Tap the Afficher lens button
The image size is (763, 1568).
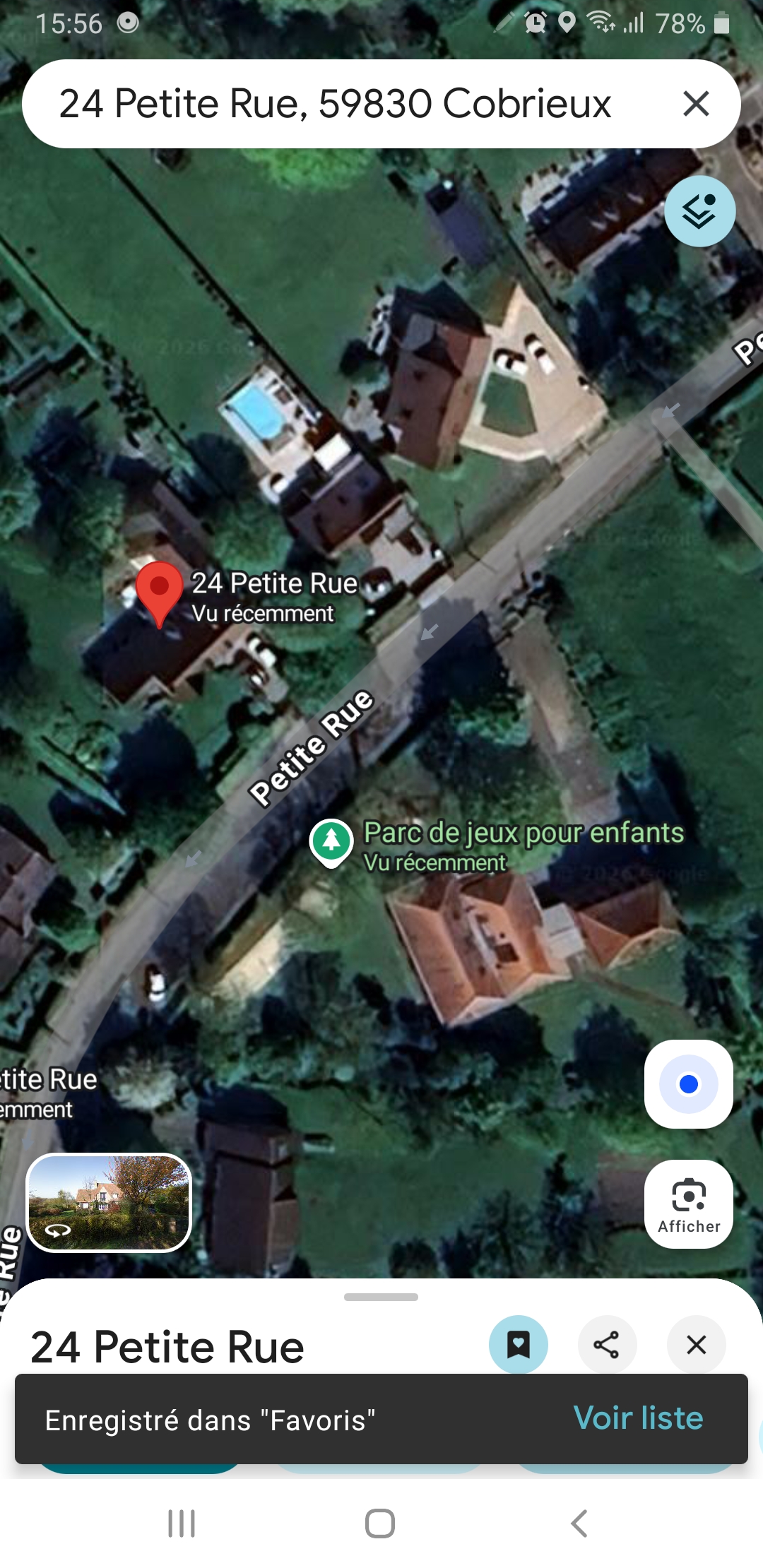(688, 1204)
